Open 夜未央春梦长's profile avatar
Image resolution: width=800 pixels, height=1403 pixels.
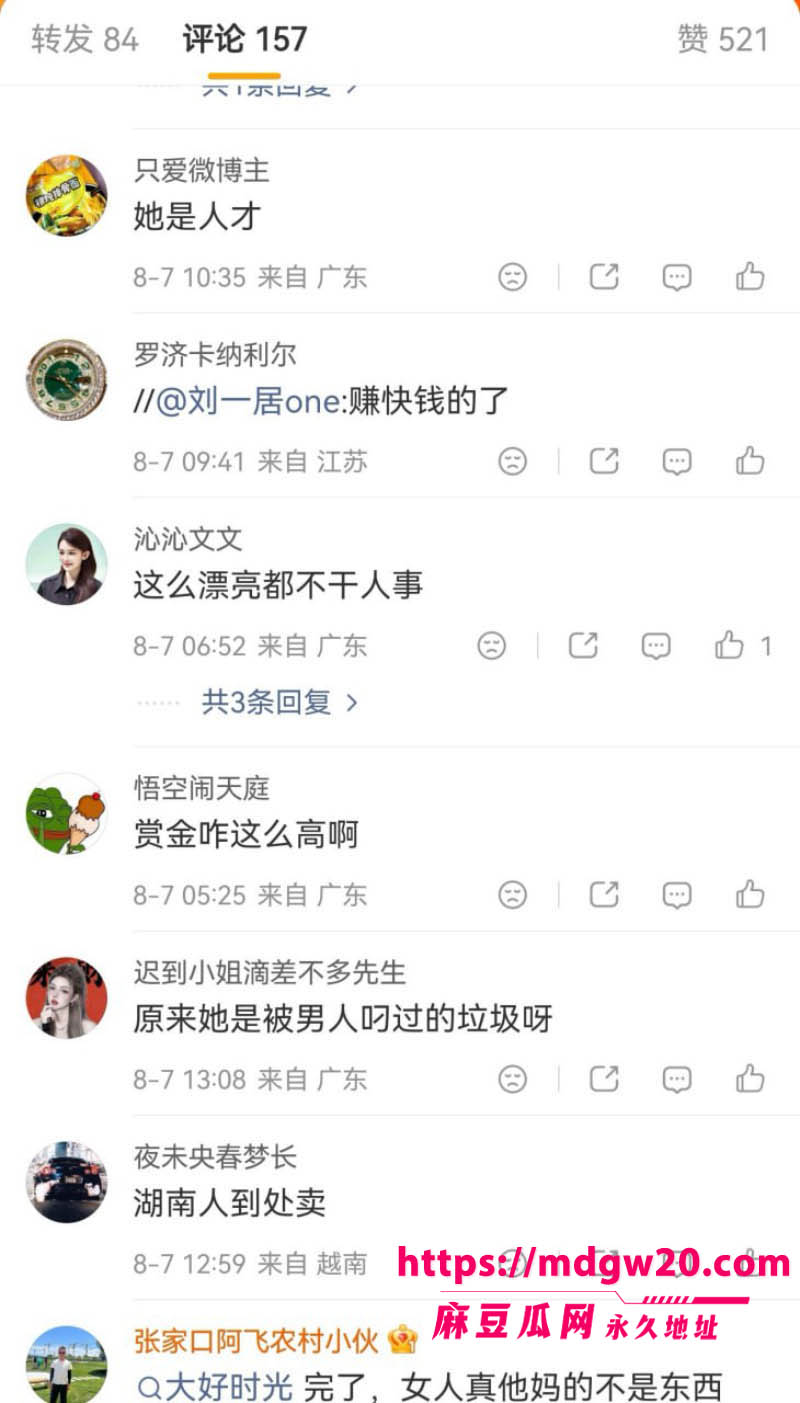pyautogui.click(x=66, y=1181)
